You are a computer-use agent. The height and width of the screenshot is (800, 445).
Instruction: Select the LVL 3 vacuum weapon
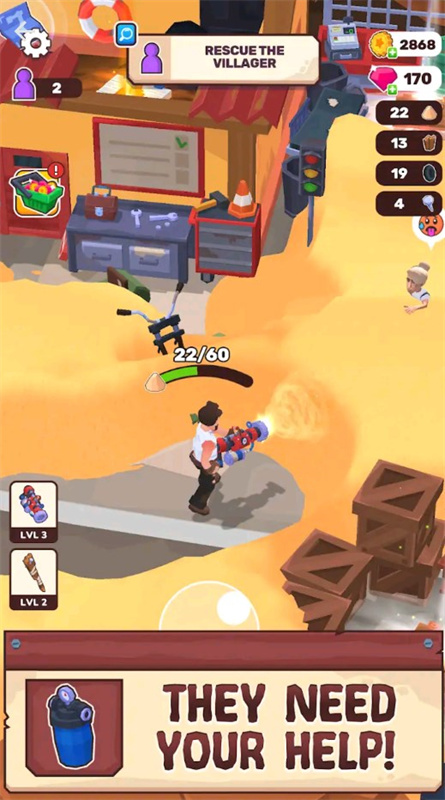pyautogui.click(x=33, y=511)
